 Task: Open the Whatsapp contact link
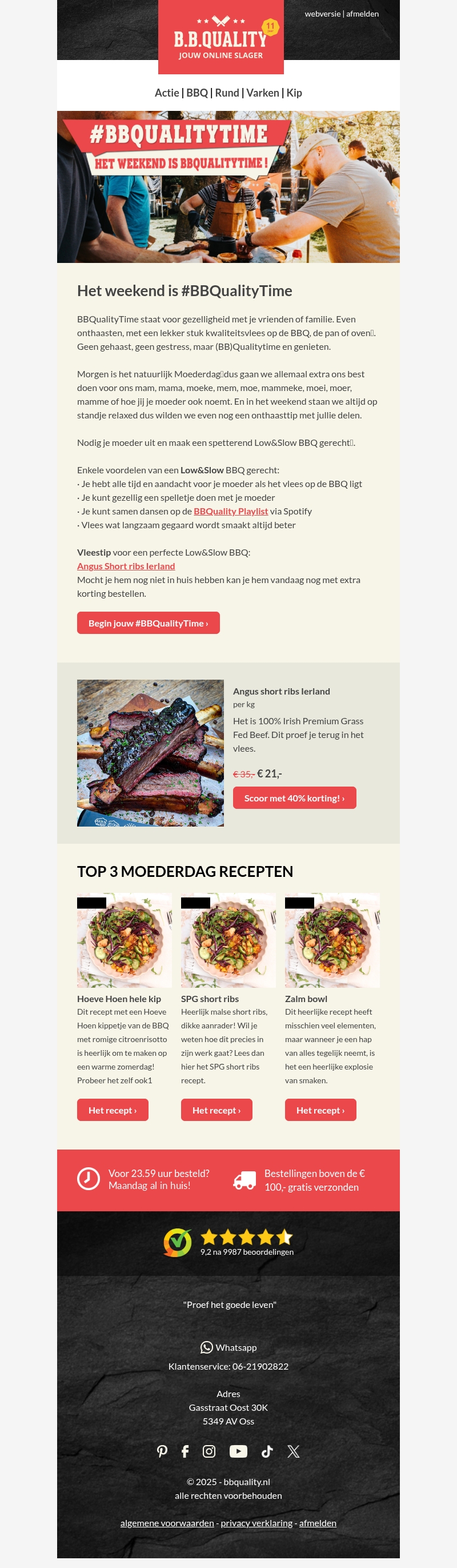229,1347
